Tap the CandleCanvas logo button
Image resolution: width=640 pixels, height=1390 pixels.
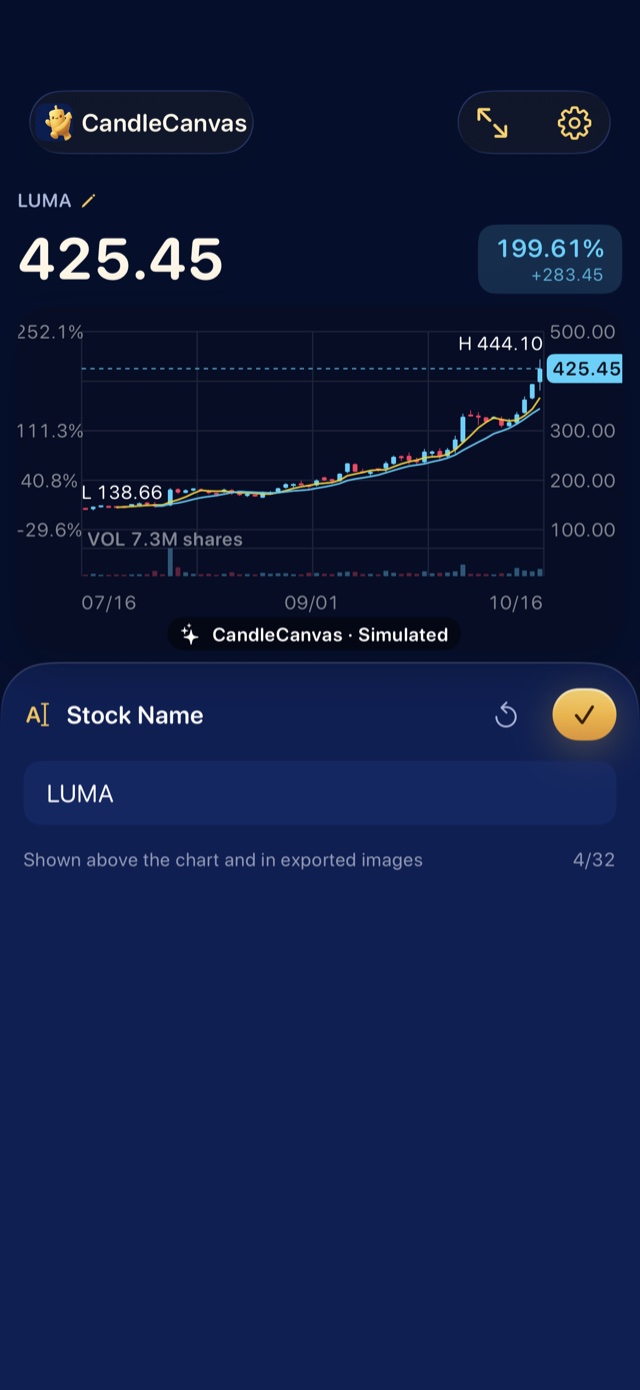pos(141,123)
